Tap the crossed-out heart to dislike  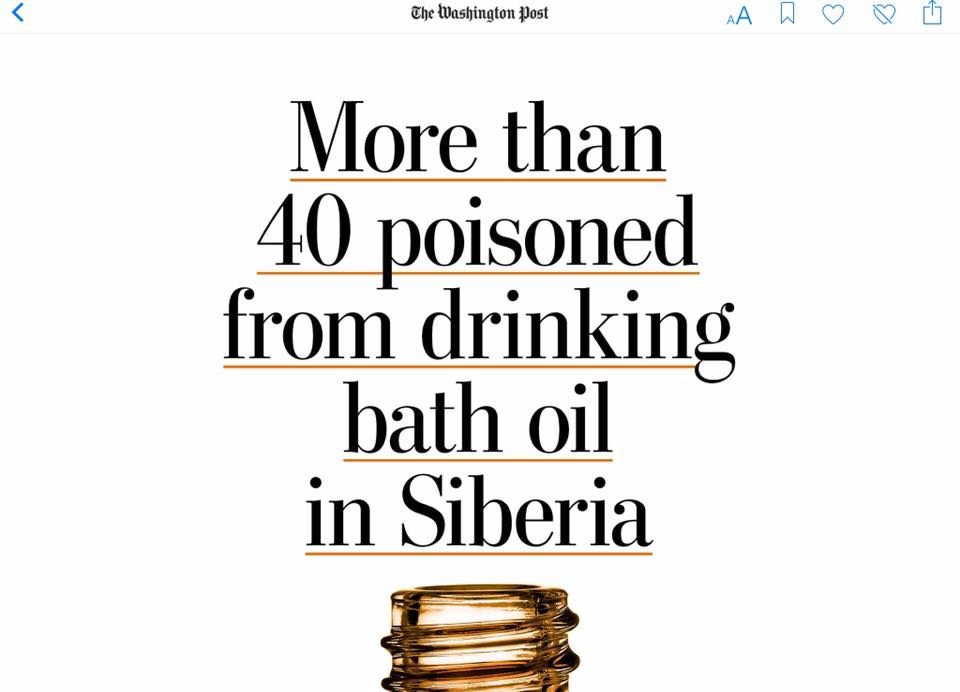884,14
